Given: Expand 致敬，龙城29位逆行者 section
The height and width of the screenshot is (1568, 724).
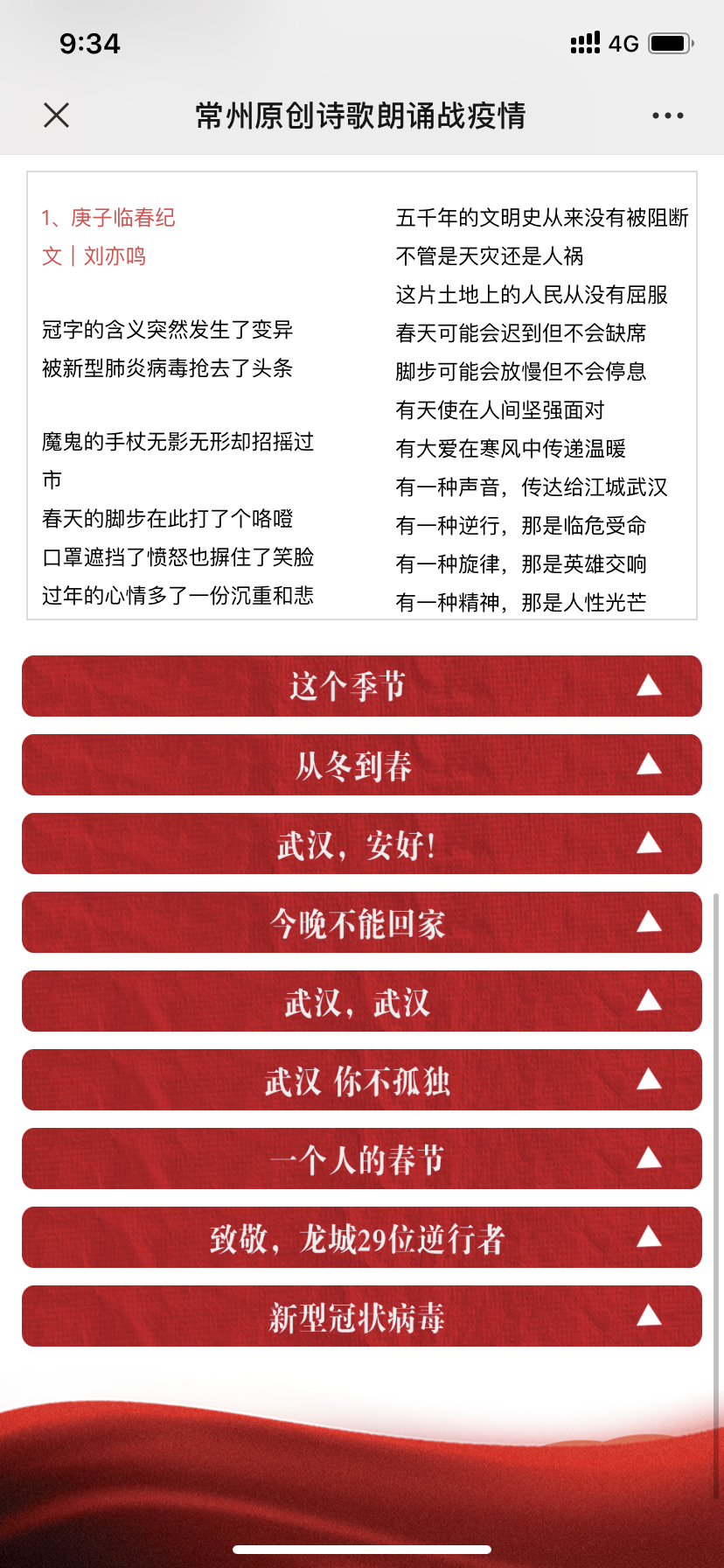Looking at the screenshot, I should [x=362, y=1238].
